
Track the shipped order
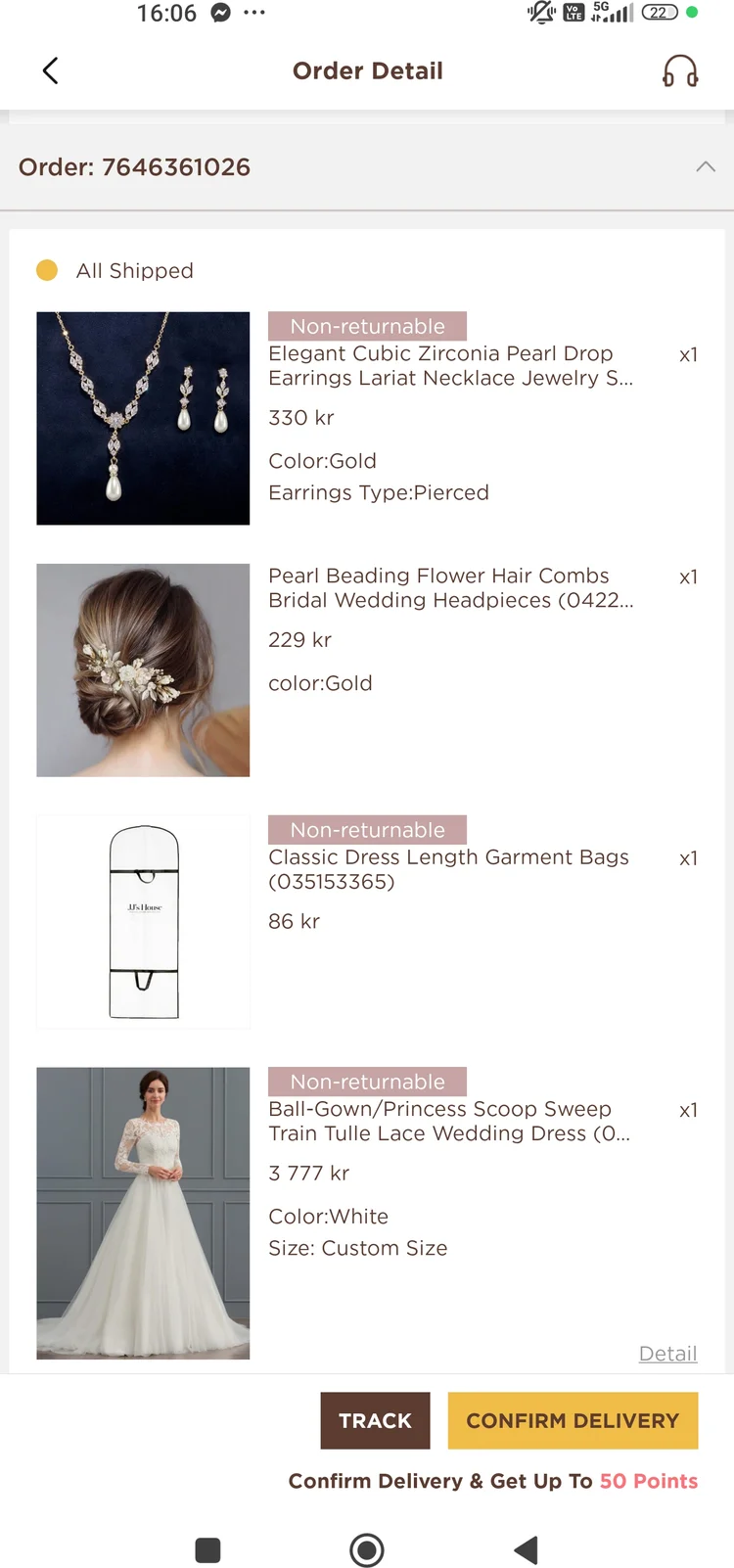point(375,1420)
